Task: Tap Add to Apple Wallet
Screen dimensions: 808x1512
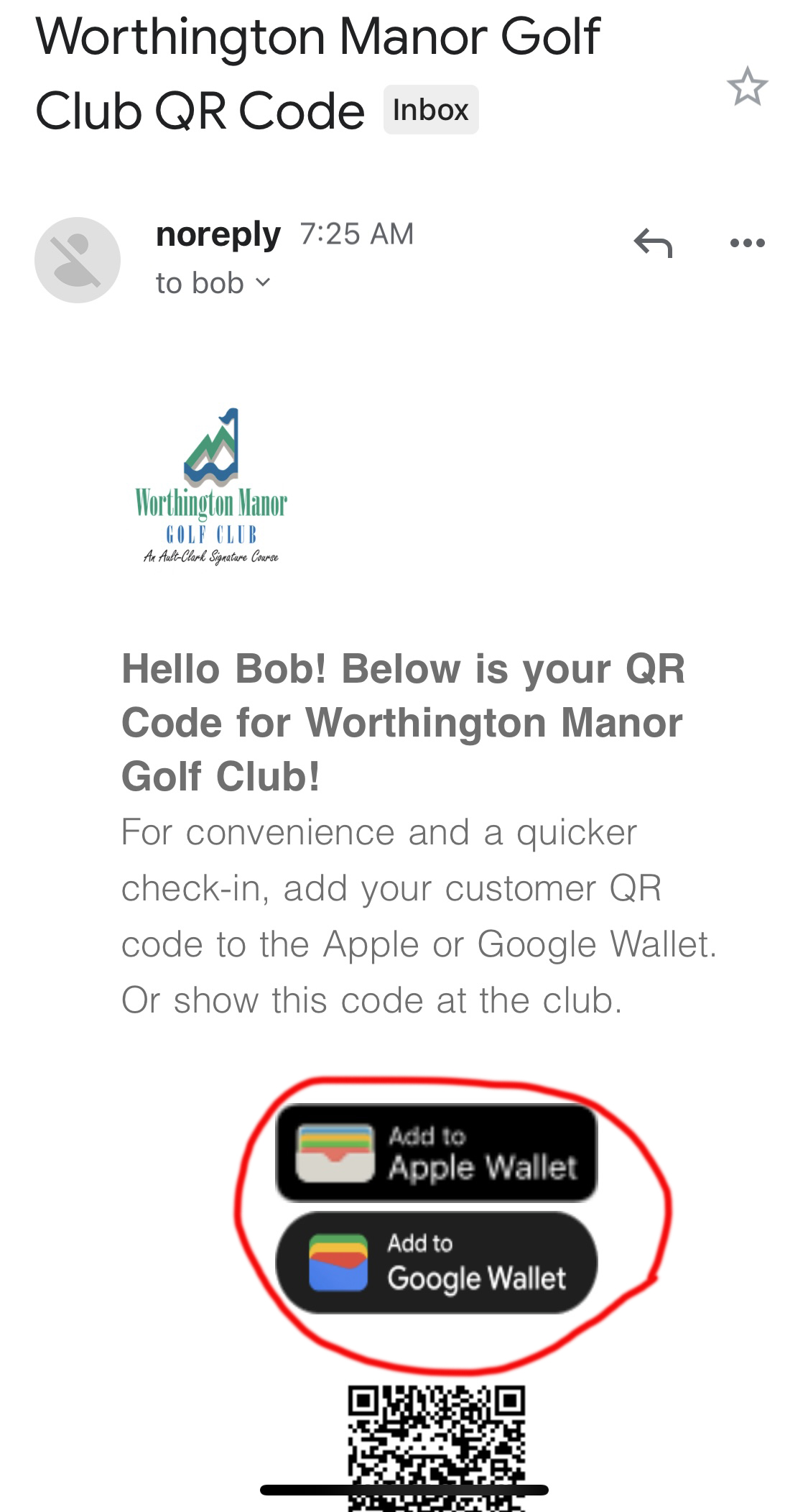Action: click(x=436, y=1153)
